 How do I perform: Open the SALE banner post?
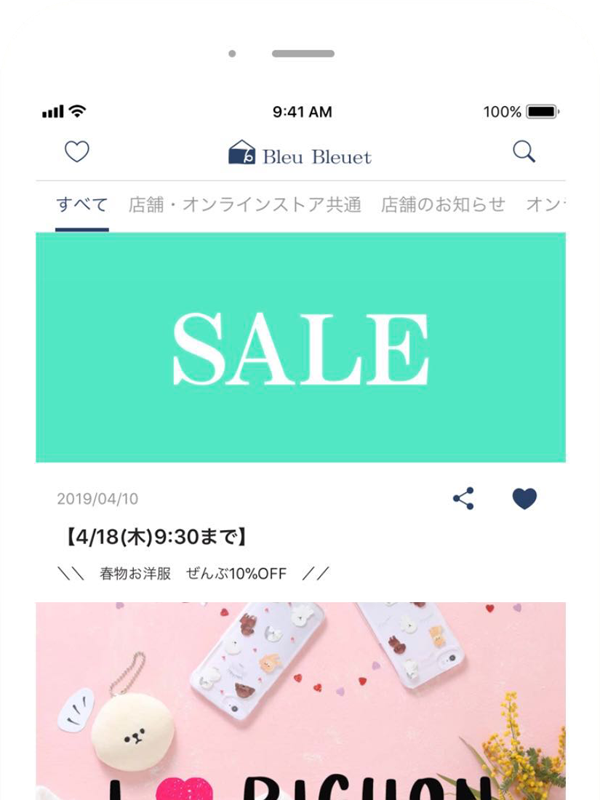[x=300, y=347]
